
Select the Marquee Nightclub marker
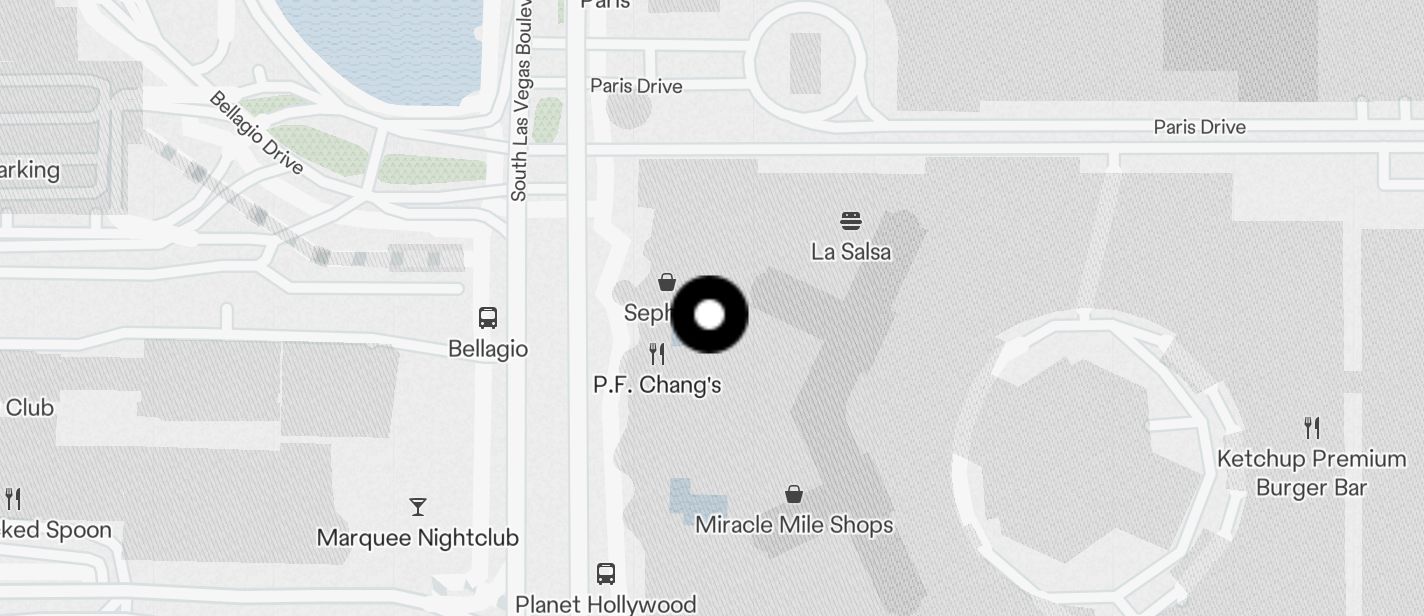click(418, 507)
